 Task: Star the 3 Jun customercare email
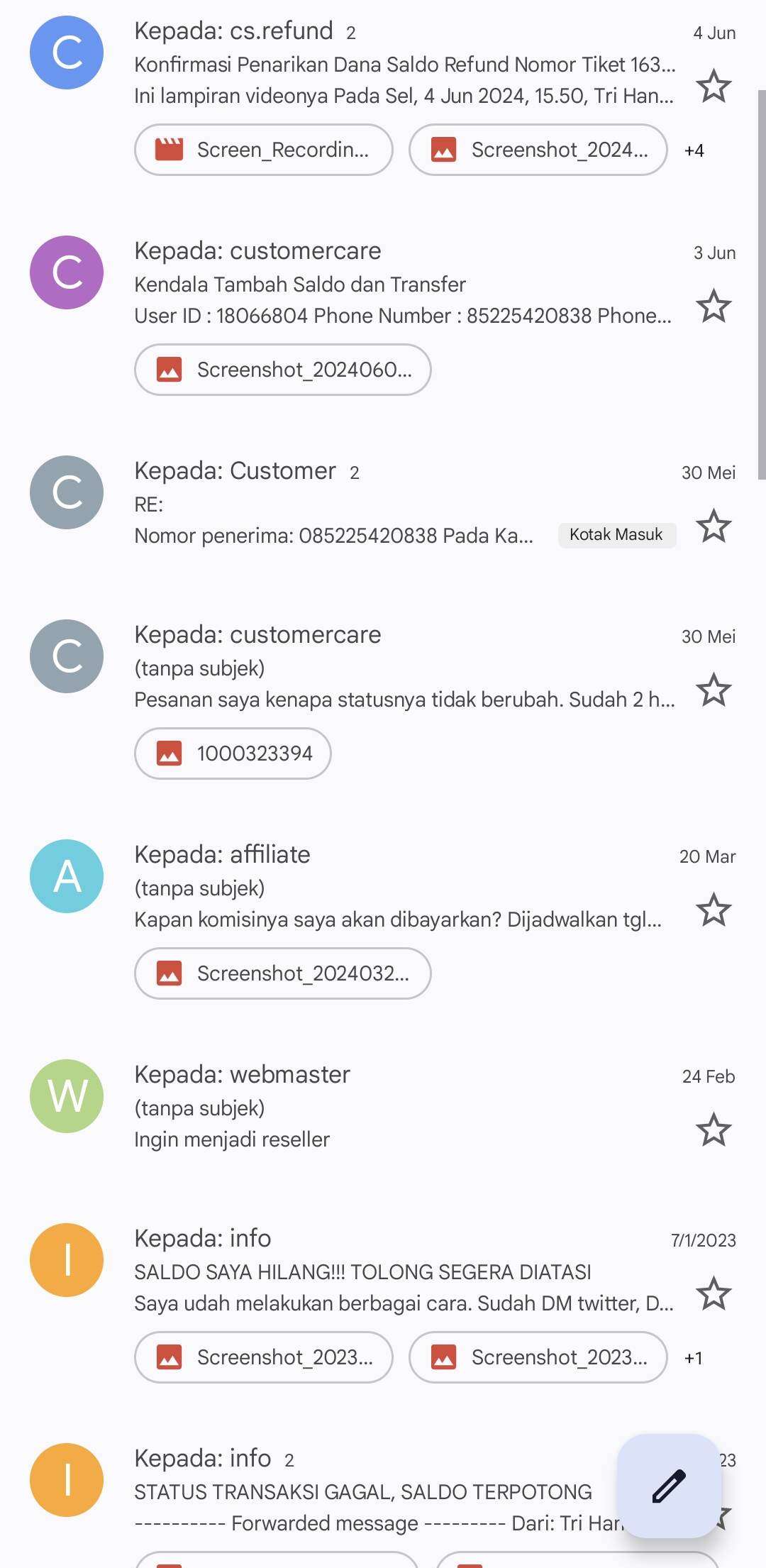tap(714, 307)
